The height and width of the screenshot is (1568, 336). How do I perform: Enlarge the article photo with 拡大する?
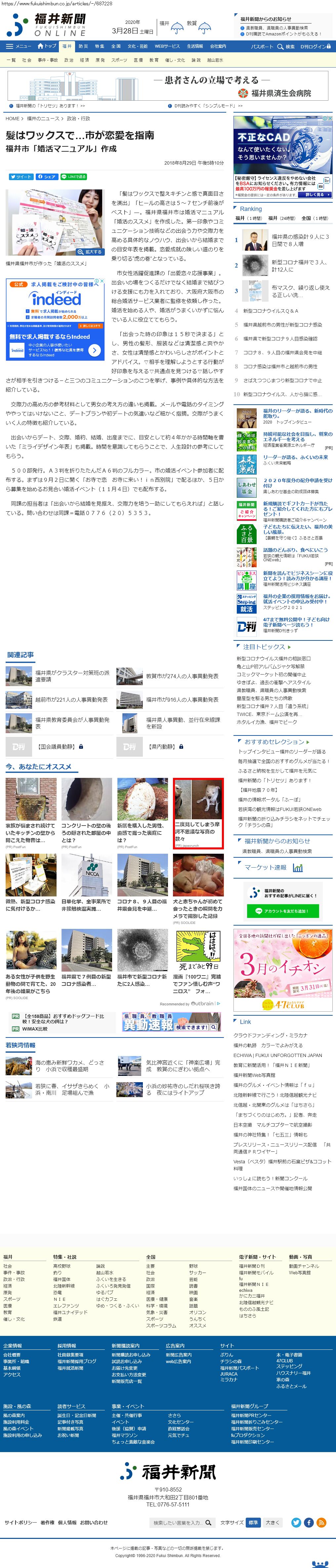coord(90,251)
